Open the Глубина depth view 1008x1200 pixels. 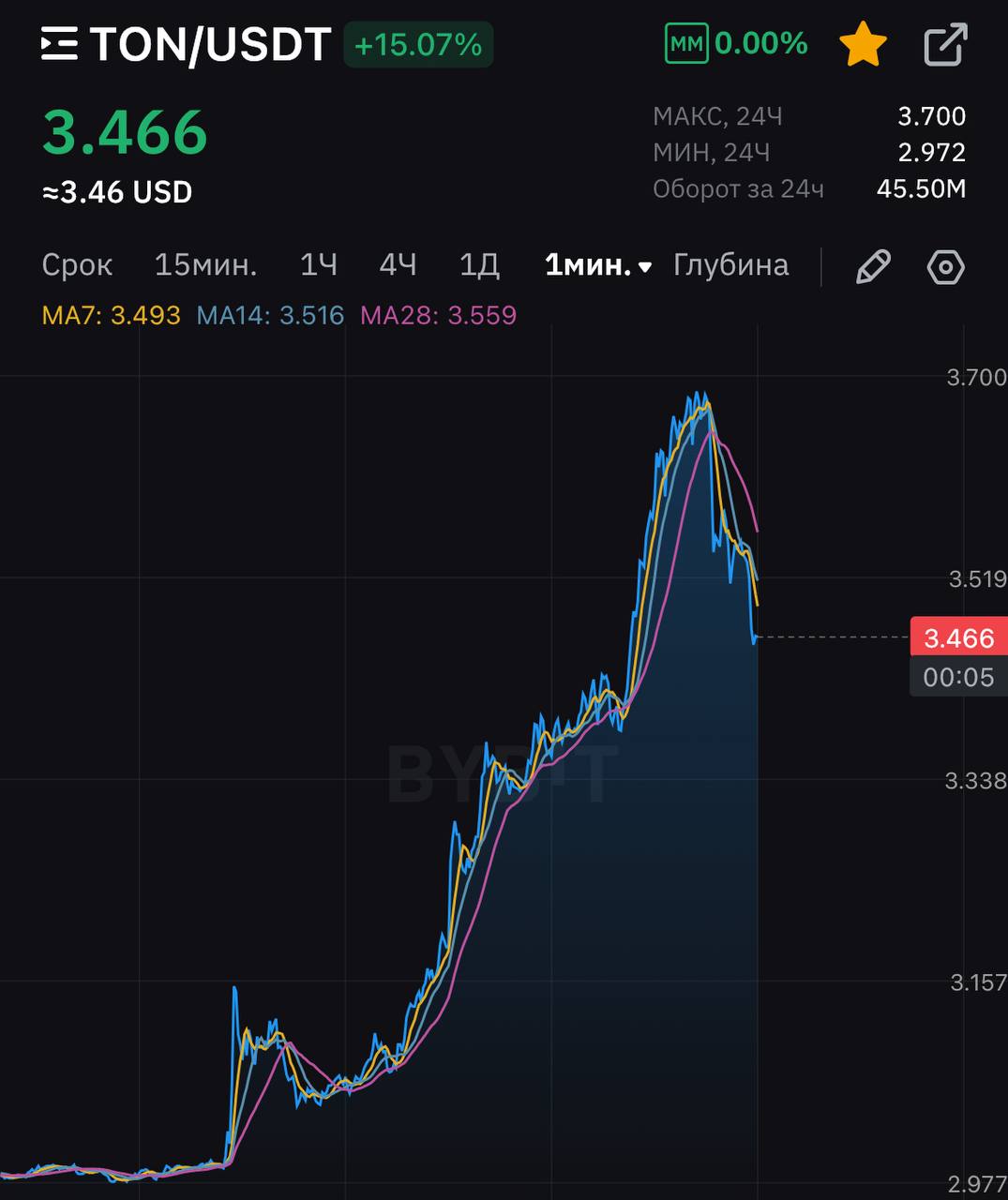point(730,265)
